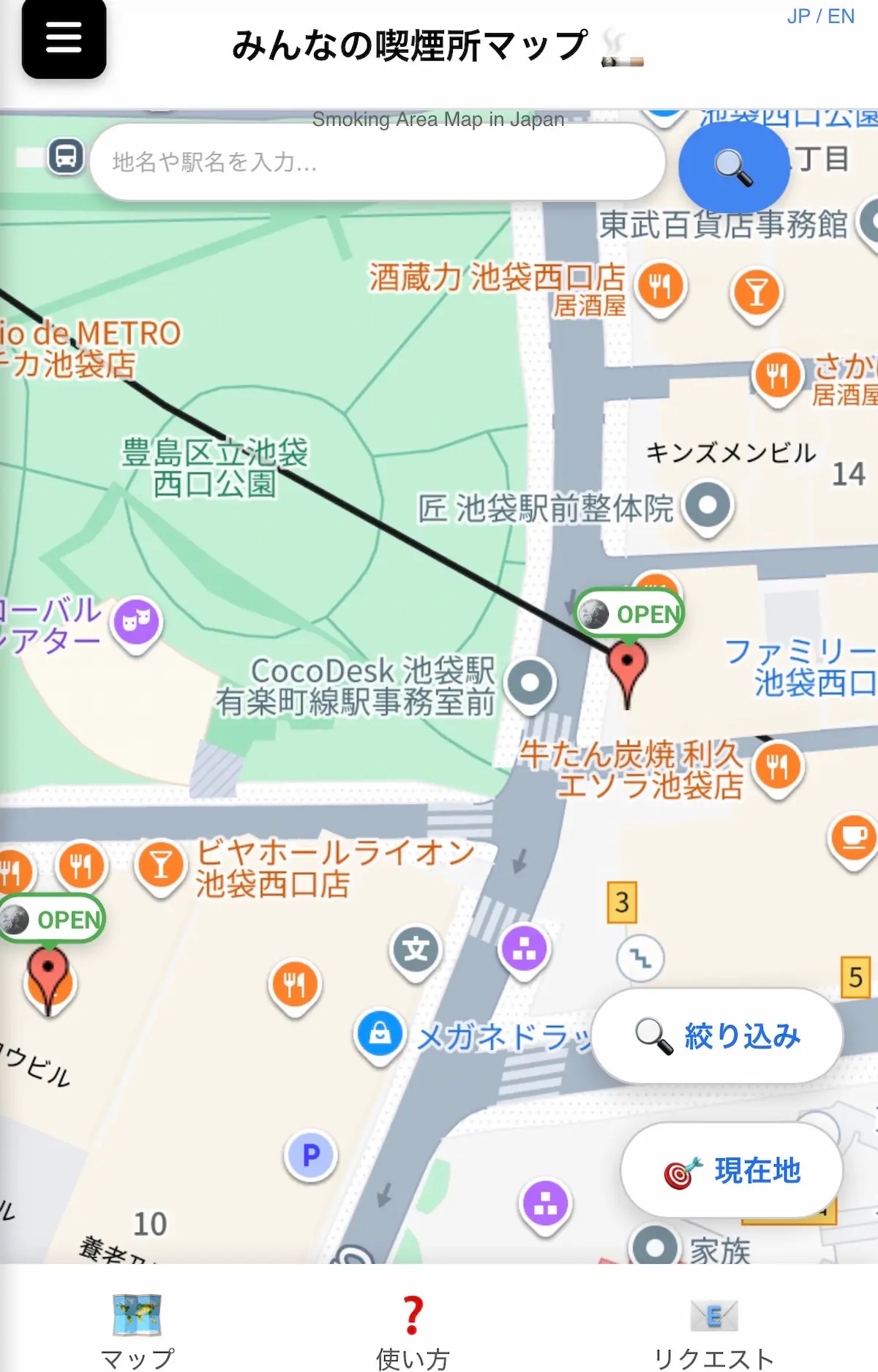Screen dimensions: 878x1372
Task: Expand the CocoDesk 池袋駅 location marker
Action: 530,686
